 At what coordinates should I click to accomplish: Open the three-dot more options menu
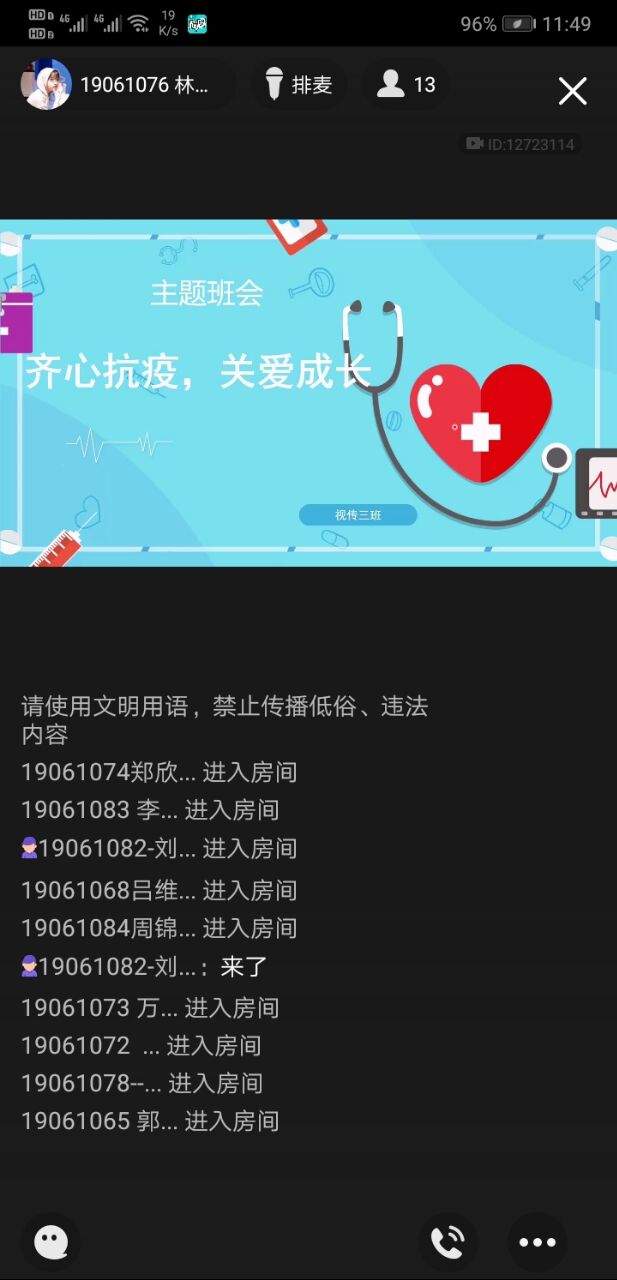pos(537,1242)
